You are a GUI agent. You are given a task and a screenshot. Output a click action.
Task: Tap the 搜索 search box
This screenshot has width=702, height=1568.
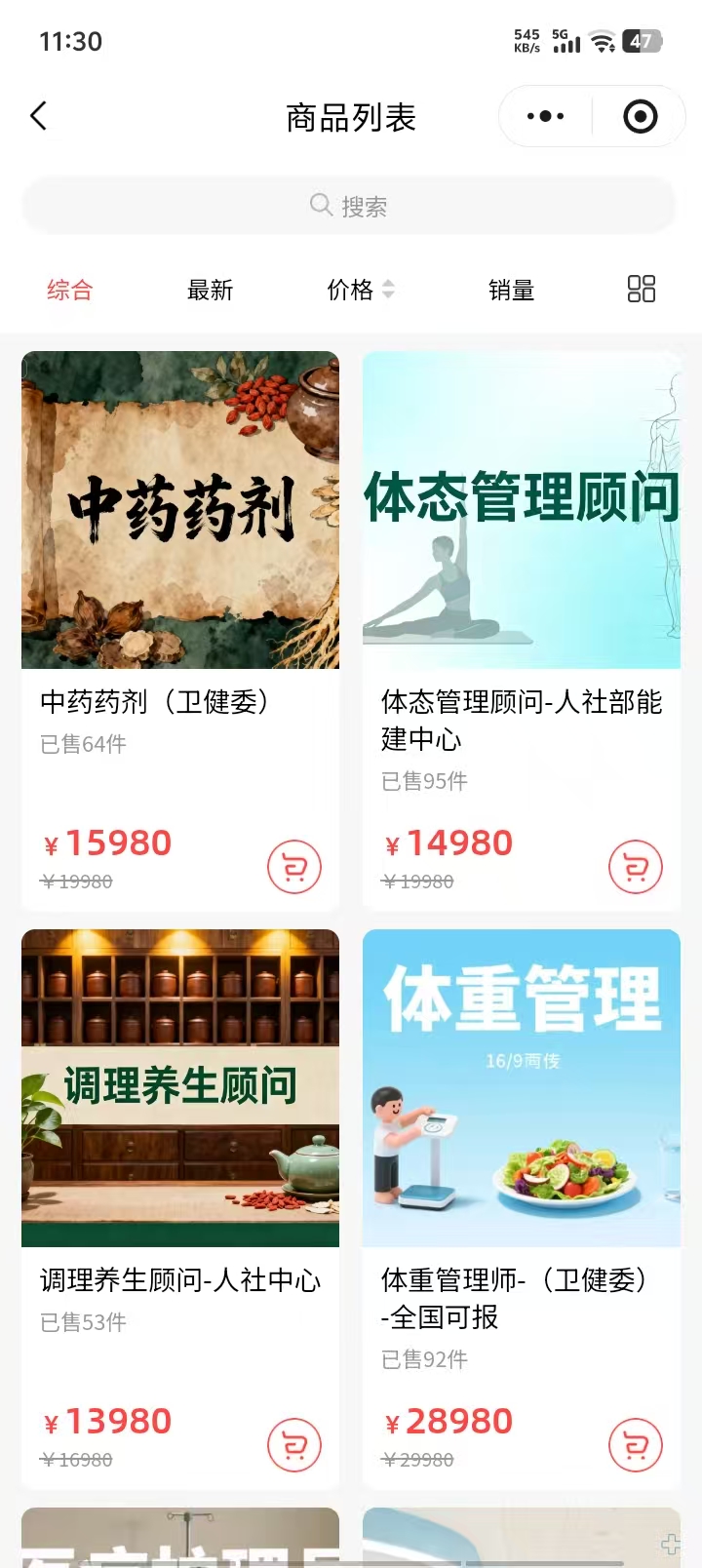tap(349, 206)
